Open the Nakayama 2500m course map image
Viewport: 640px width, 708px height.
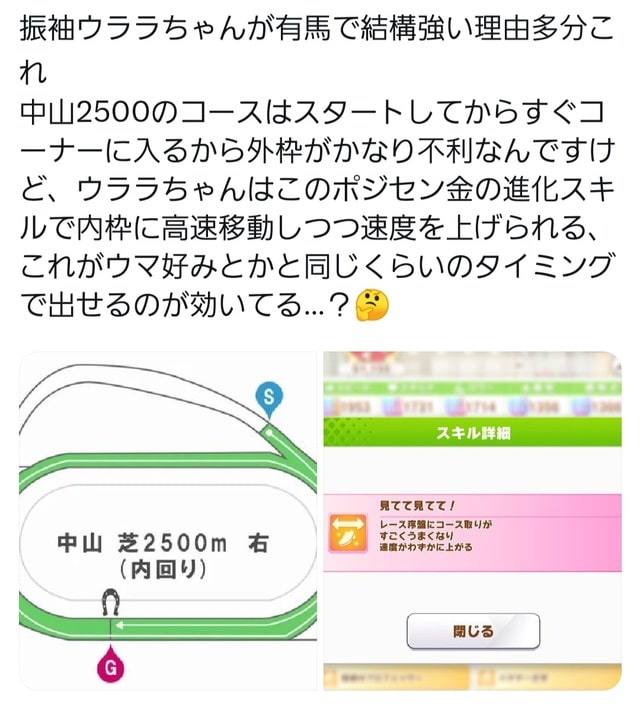pyautogui.click(x=168, y=520)
